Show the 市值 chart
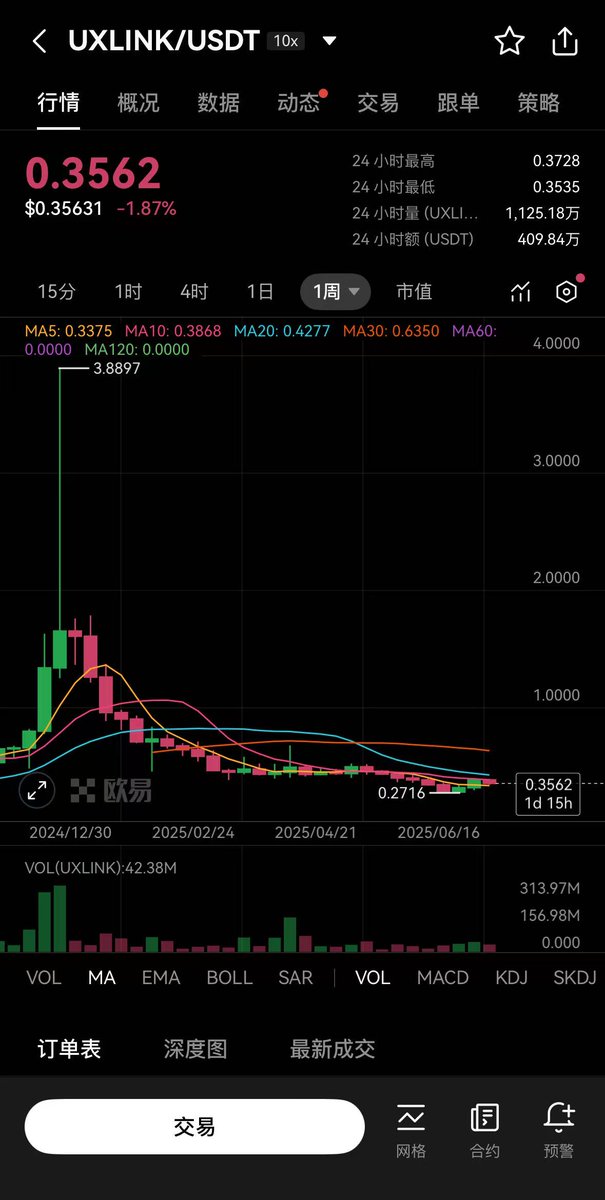Viewport: 605px width, 1200px height. (414, 292)
